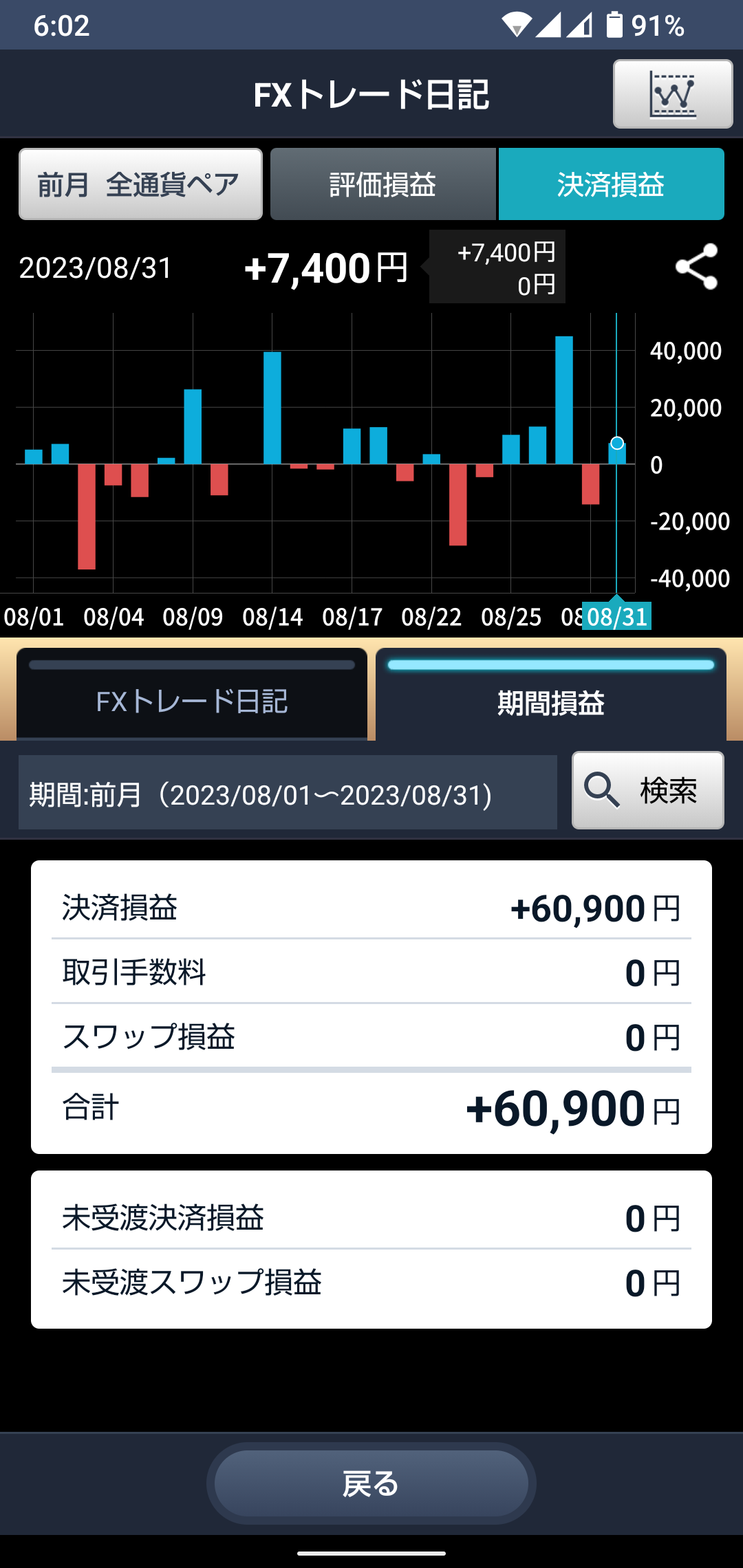Tap the 検索 search button

[647, 790]
